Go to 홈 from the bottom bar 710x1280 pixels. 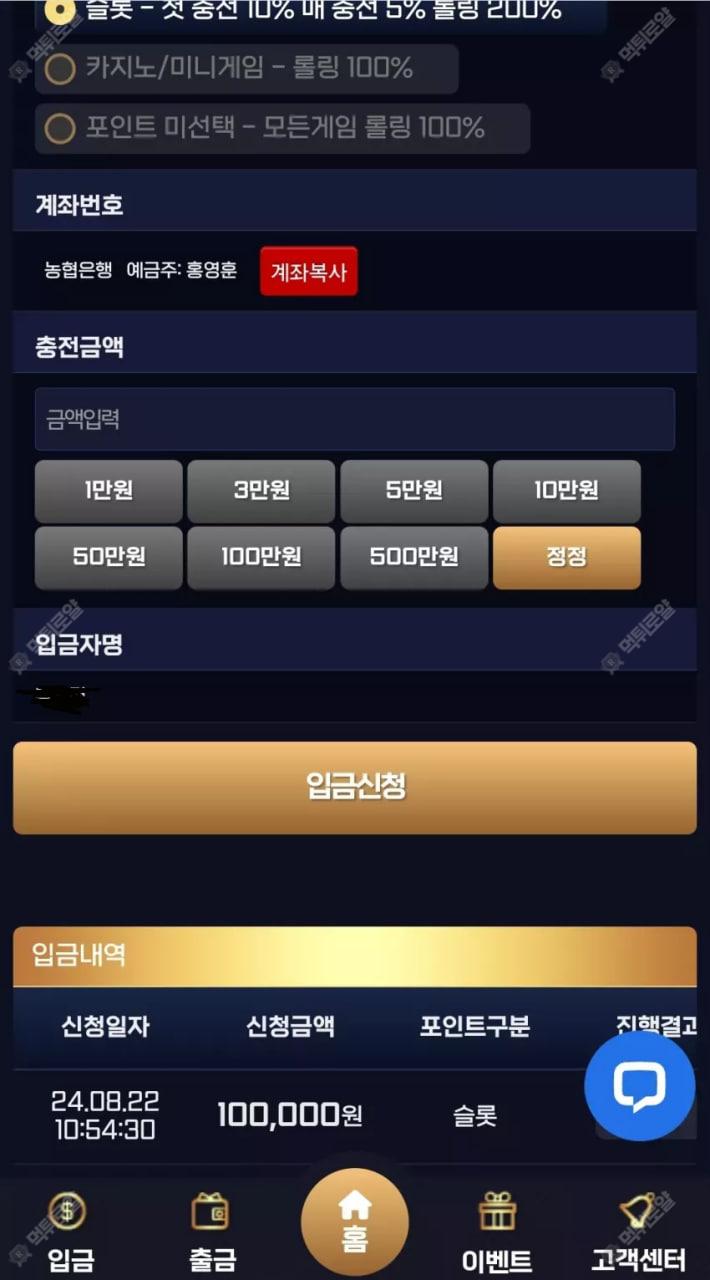tap(355, 1223)
